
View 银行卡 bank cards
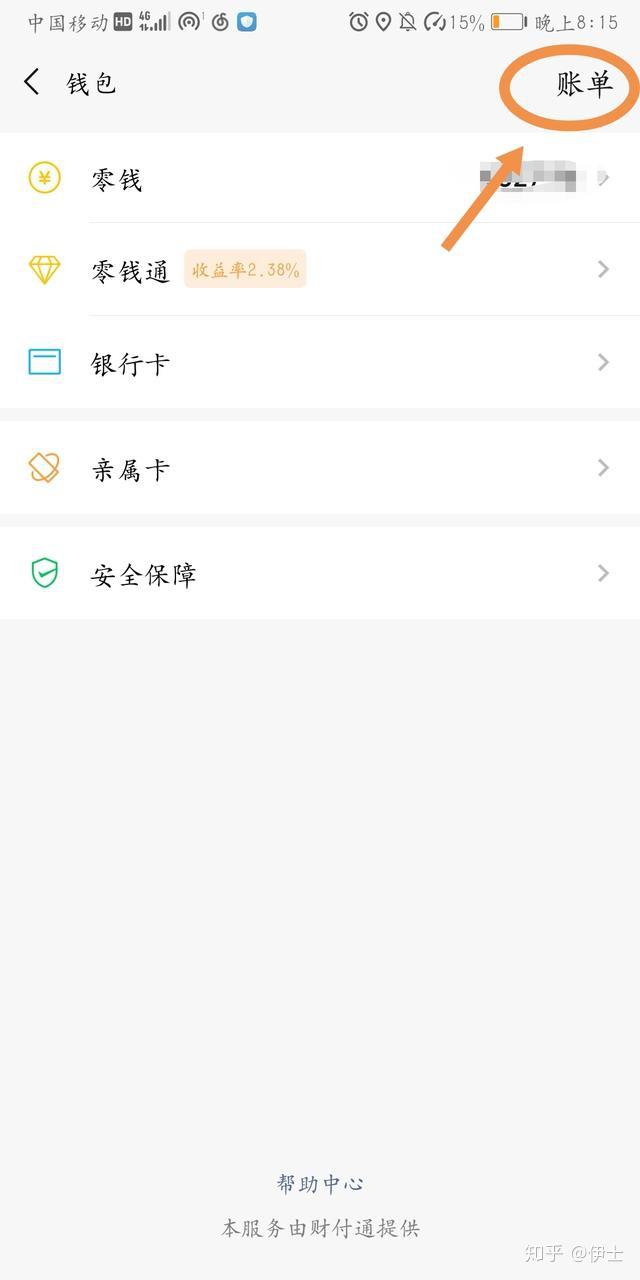click(320, 363)
